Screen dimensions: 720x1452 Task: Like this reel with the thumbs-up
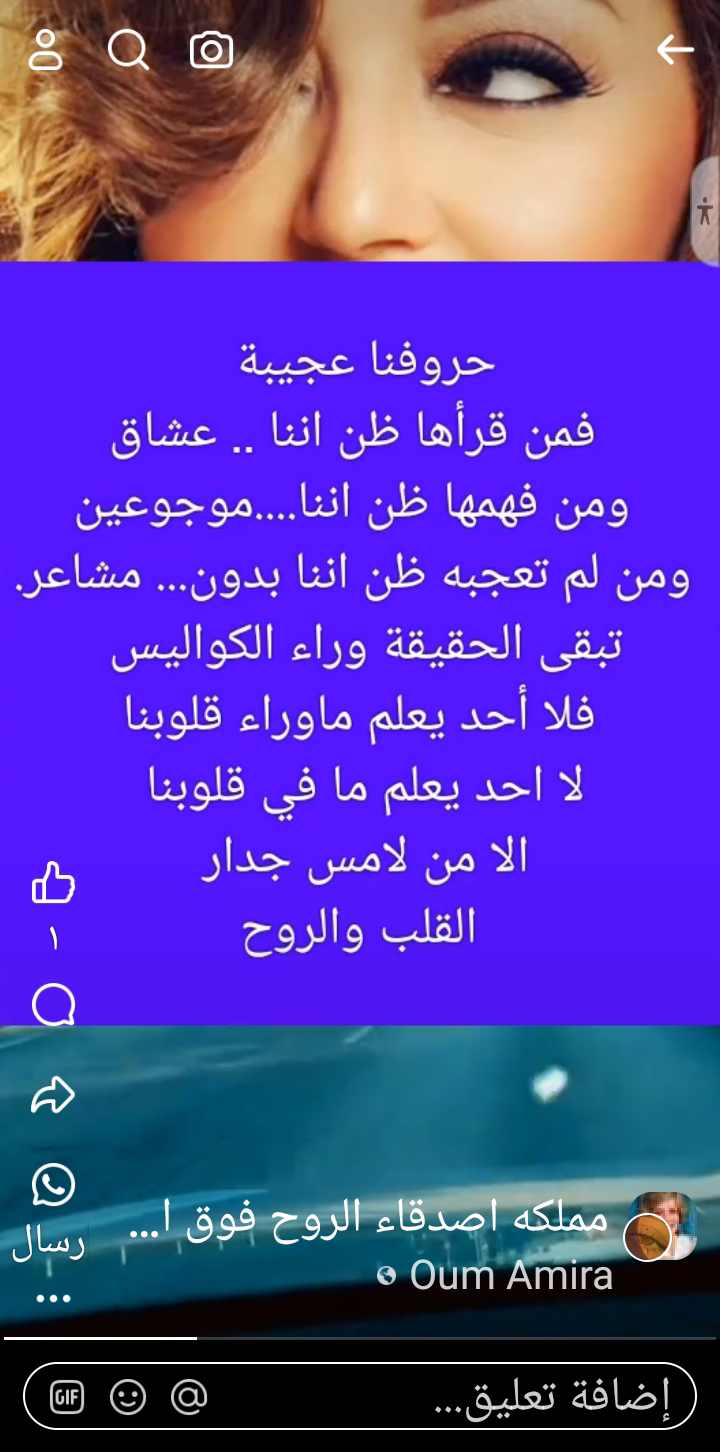(x=53, y=883)
